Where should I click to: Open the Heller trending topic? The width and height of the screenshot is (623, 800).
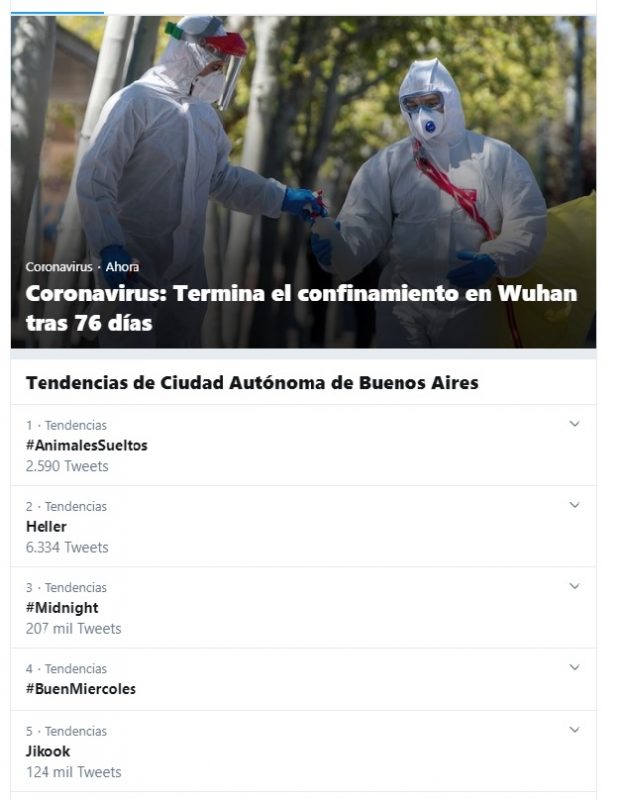coord(47,526)
